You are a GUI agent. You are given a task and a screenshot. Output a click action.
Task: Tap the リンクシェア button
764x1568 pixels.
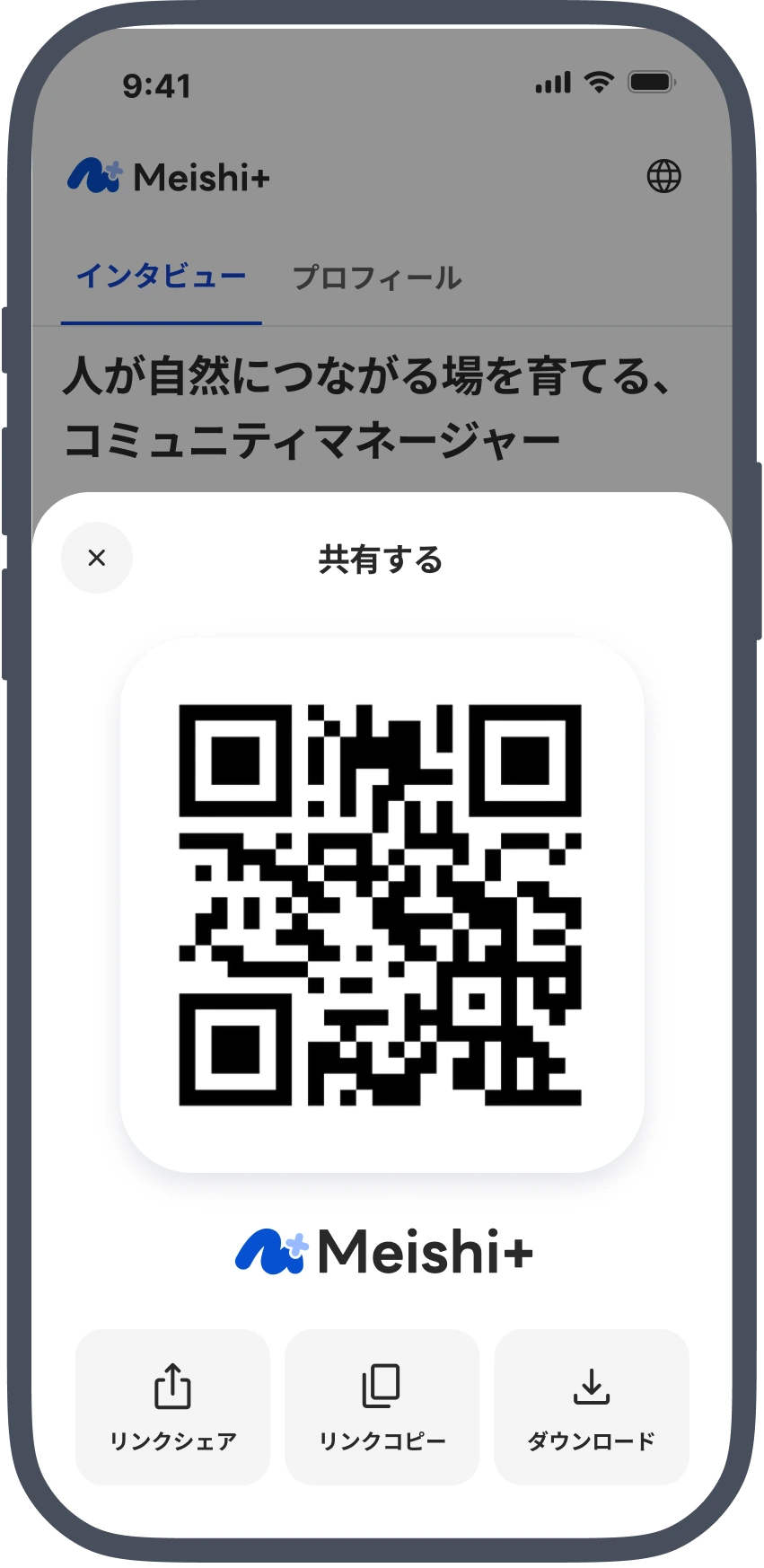coord(172,1407)
